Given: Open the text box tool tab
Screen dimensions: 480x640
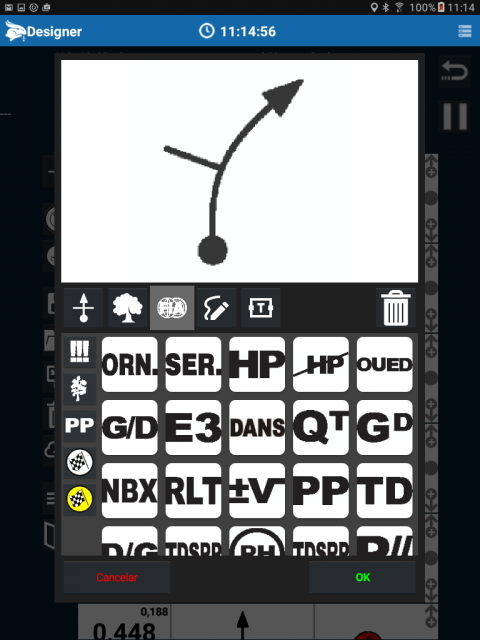Looking at the screenshot, I should click(260, 308).
